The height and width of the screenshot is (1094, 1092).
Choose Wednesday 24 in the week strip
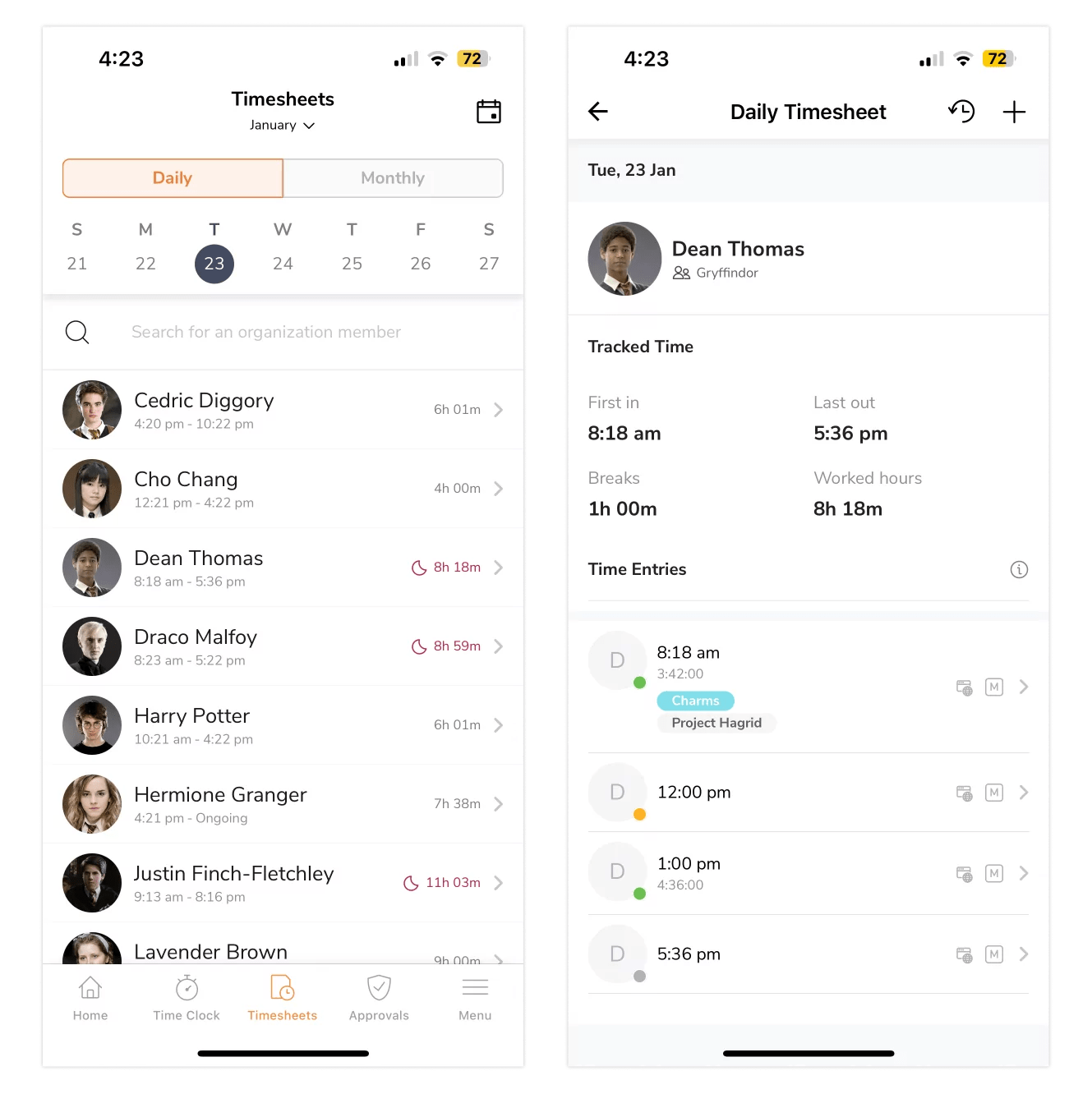tap(283, 263)
